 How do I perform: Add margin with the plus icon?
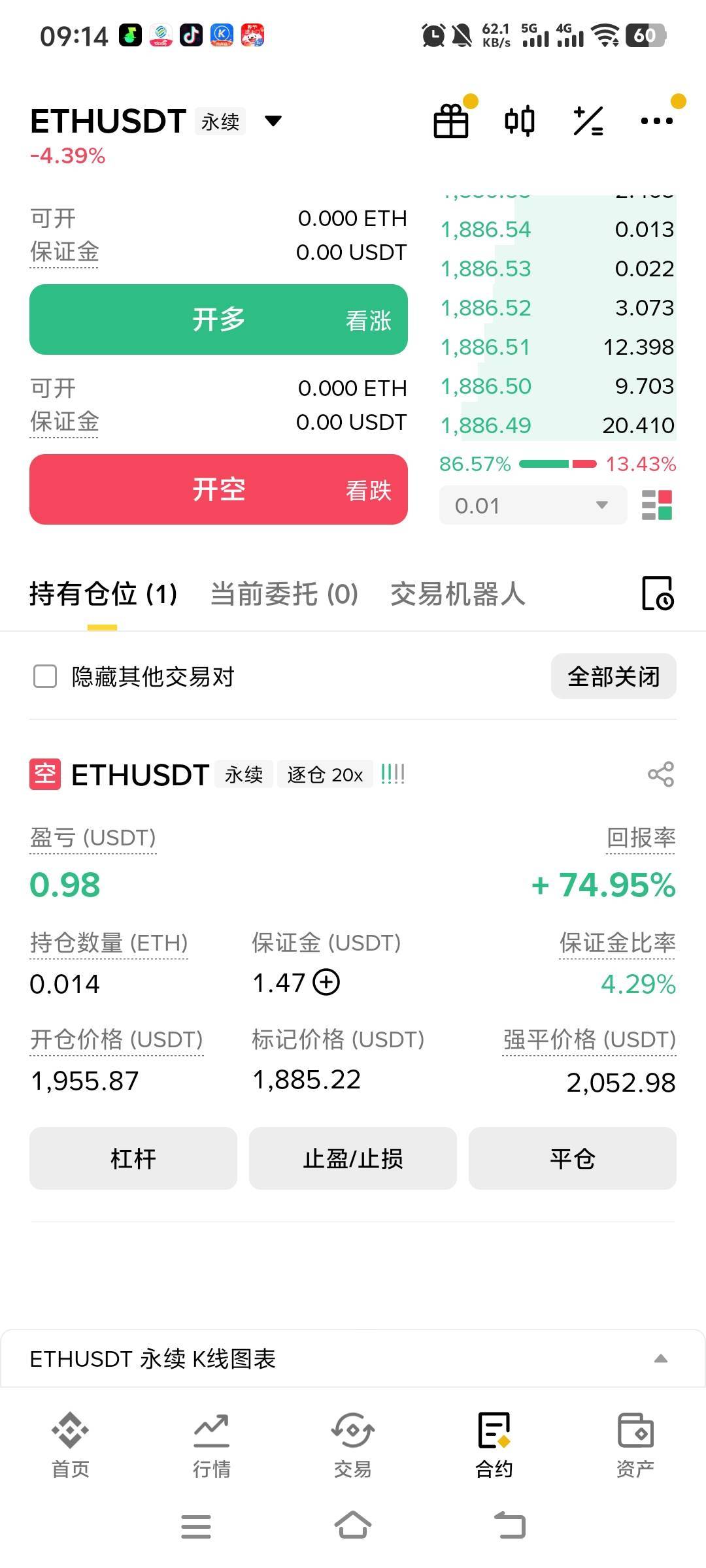point(327,983)
